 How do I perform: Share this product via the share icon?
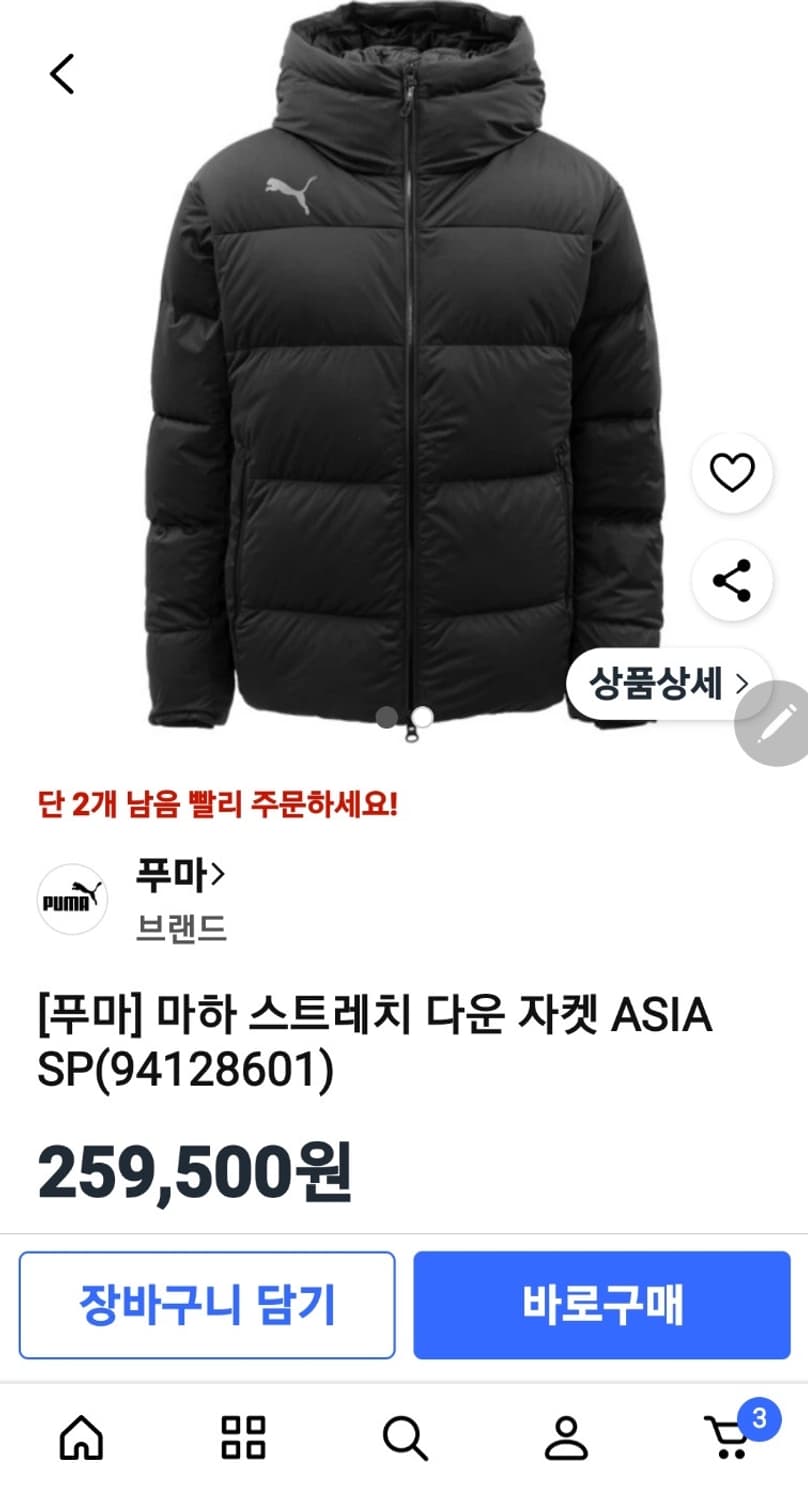click(x=731, y=580)
